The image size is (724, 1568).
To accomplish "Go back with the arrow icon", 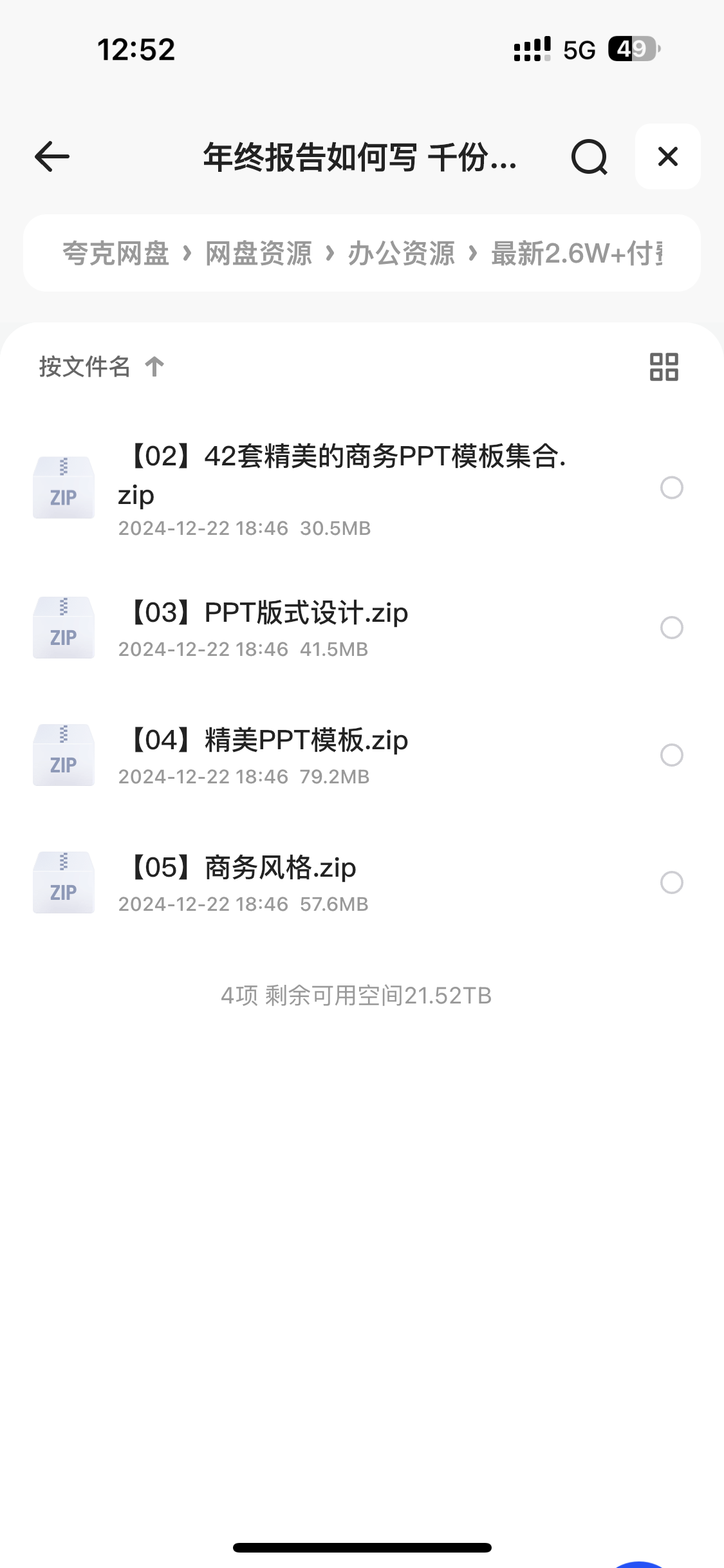I will [x=52, y=156].
